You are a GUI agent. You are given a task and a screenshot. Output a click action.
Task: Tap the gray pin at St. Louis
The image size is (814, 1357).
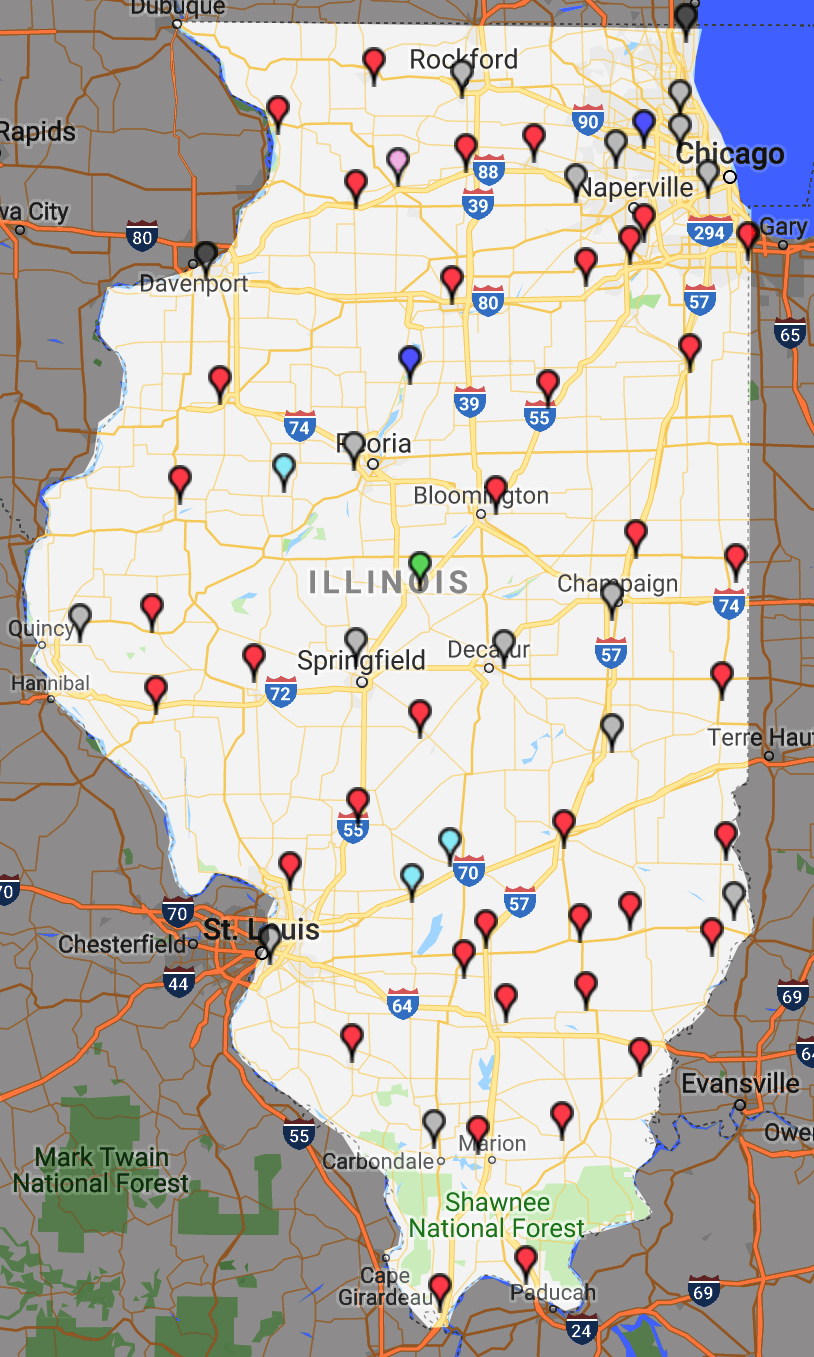[x=269, y=942]
